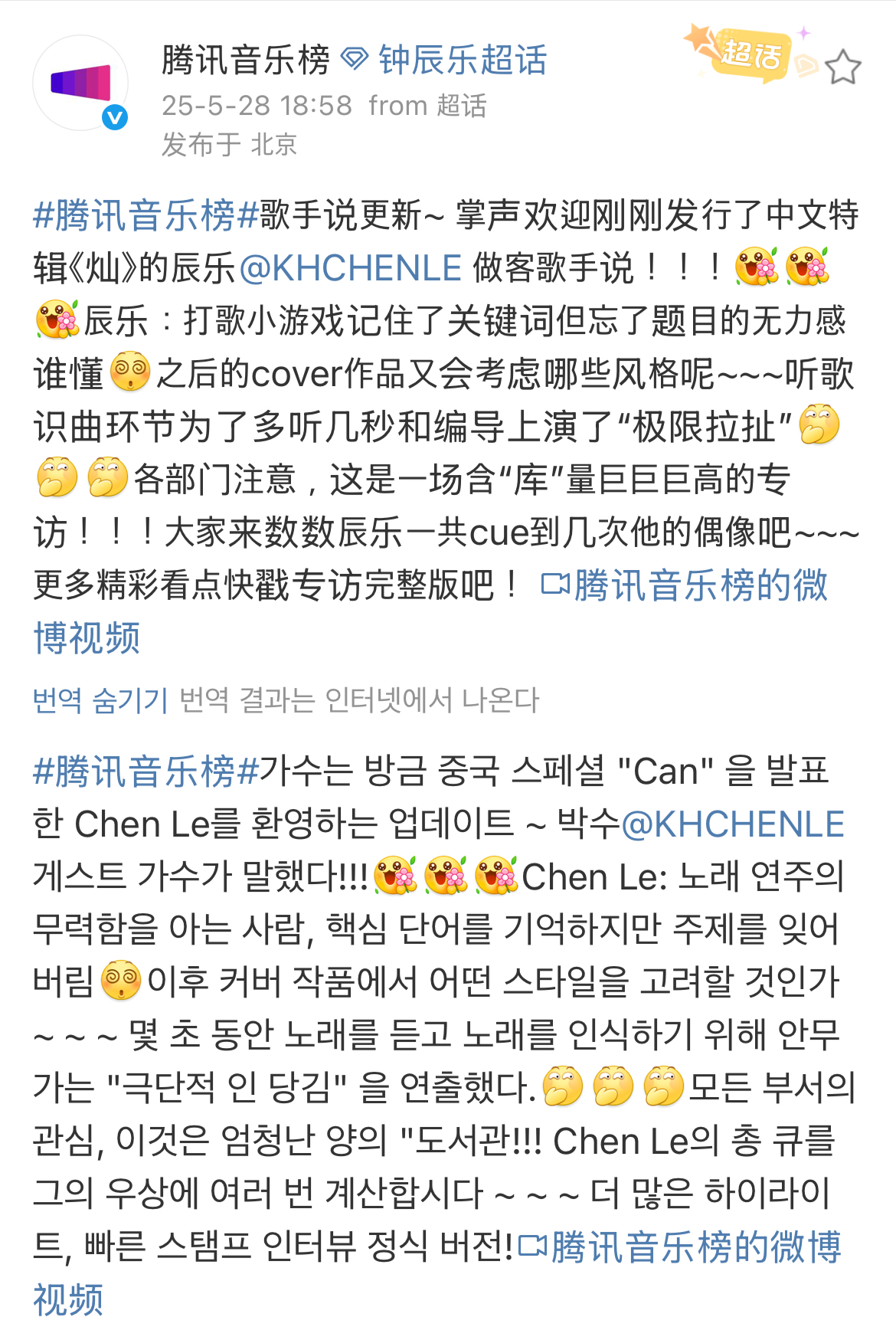Play the 腾讯音乐榜的微博视频 link in original post
The height and width of the screenshot is (1330, 896).
click(685, 586)
